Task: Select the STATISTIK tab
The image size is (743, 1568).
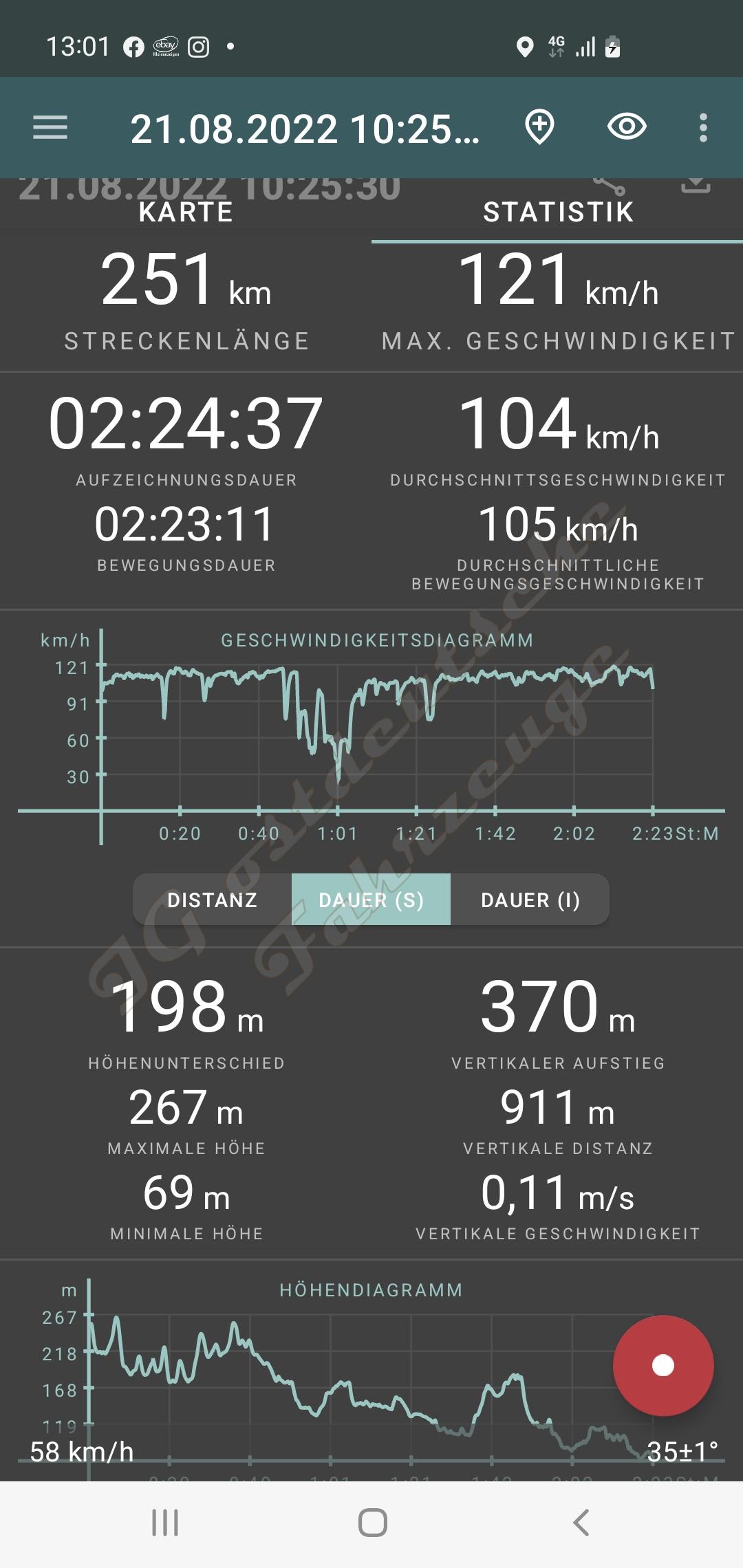Action: point(558,212)
